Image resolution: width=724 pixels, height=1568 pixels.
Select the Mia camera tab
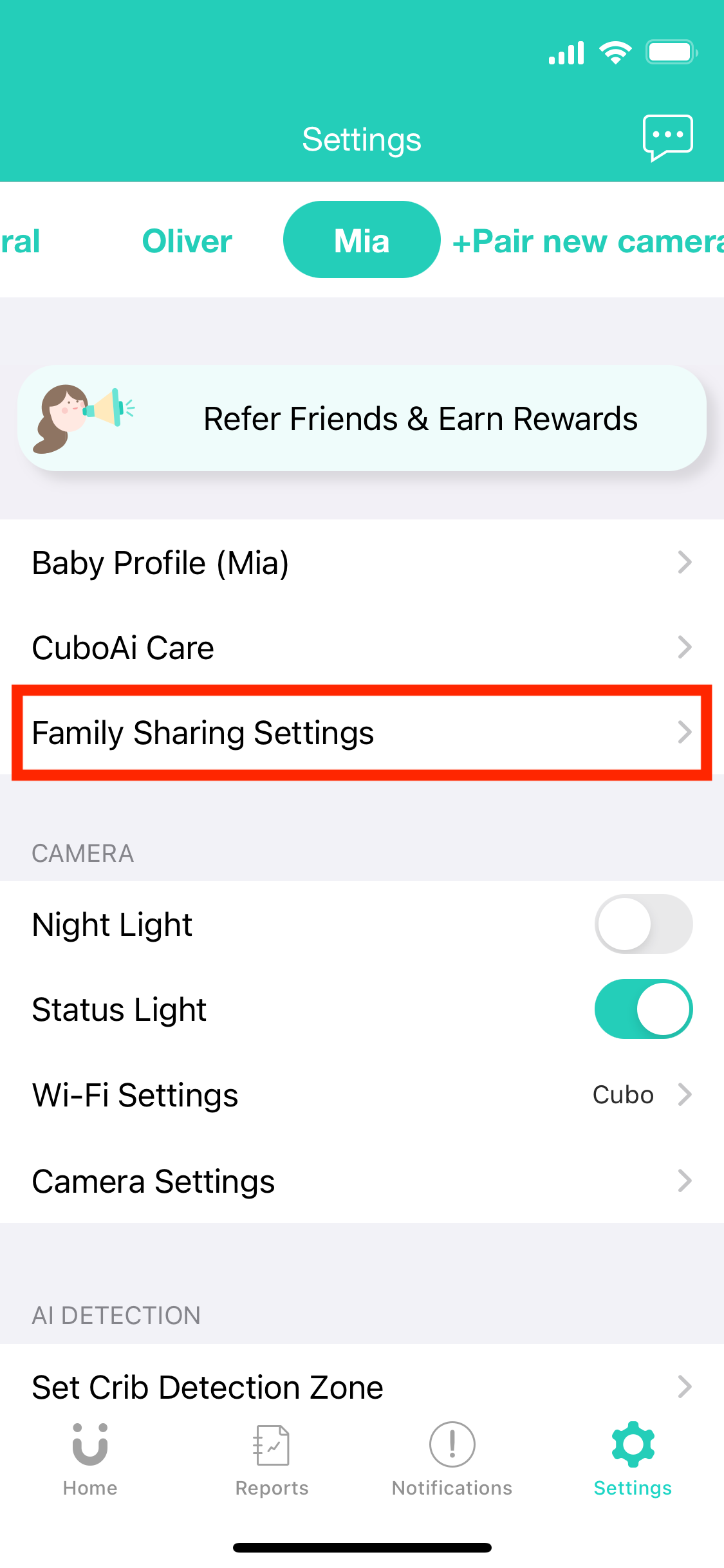coord(362,240)
